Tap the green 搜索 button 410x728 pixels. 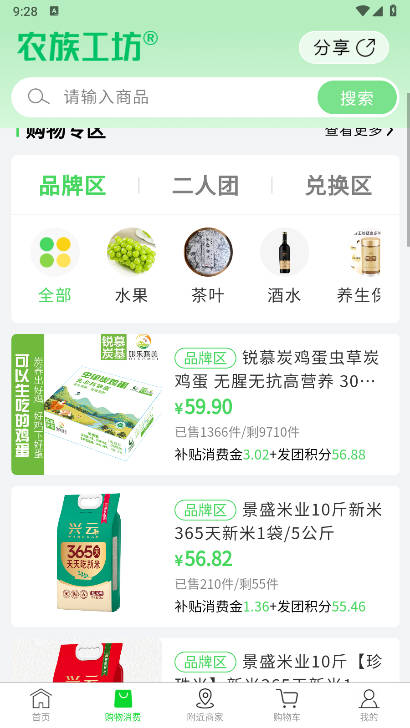[x=357, y=98]
